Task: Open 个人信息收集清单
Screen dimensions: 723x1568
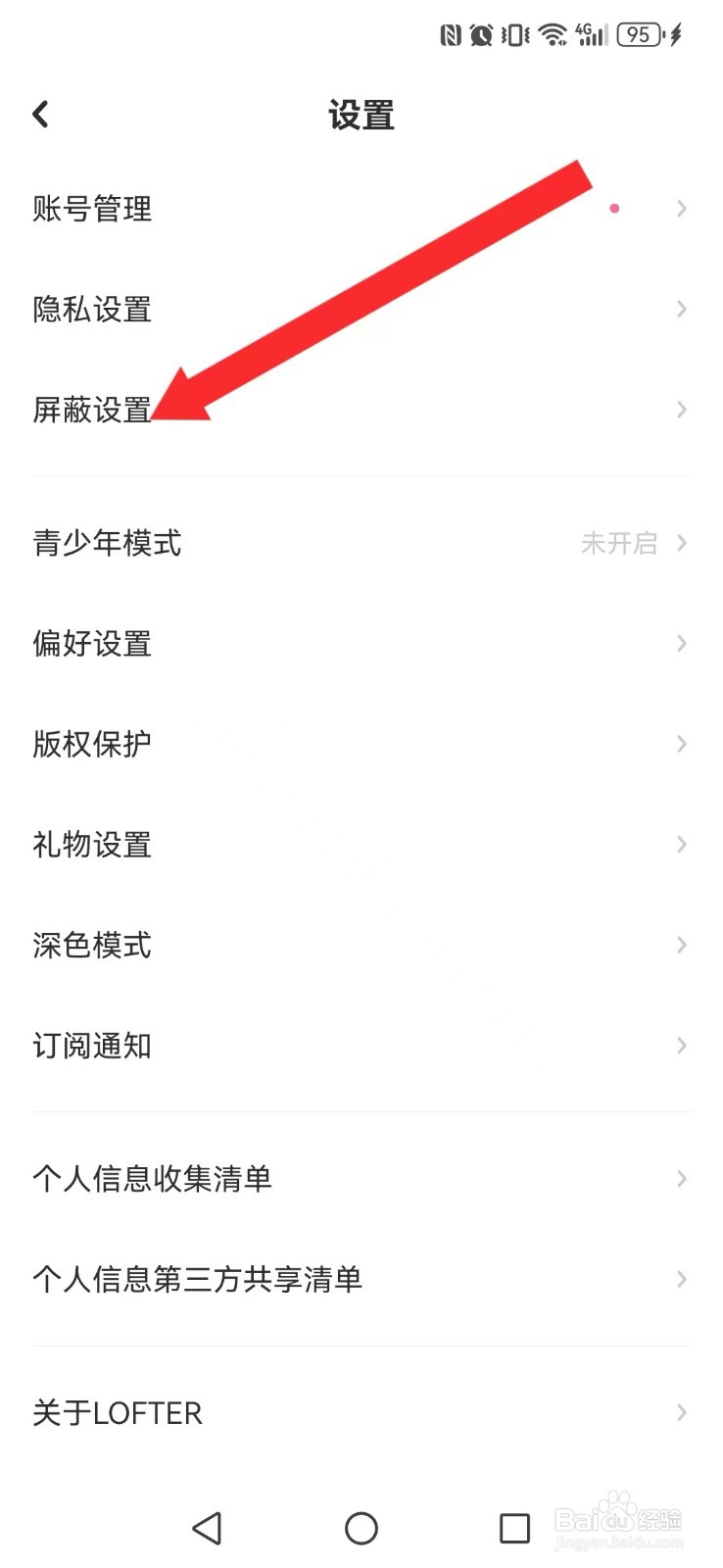Action: click(361, 1179)
